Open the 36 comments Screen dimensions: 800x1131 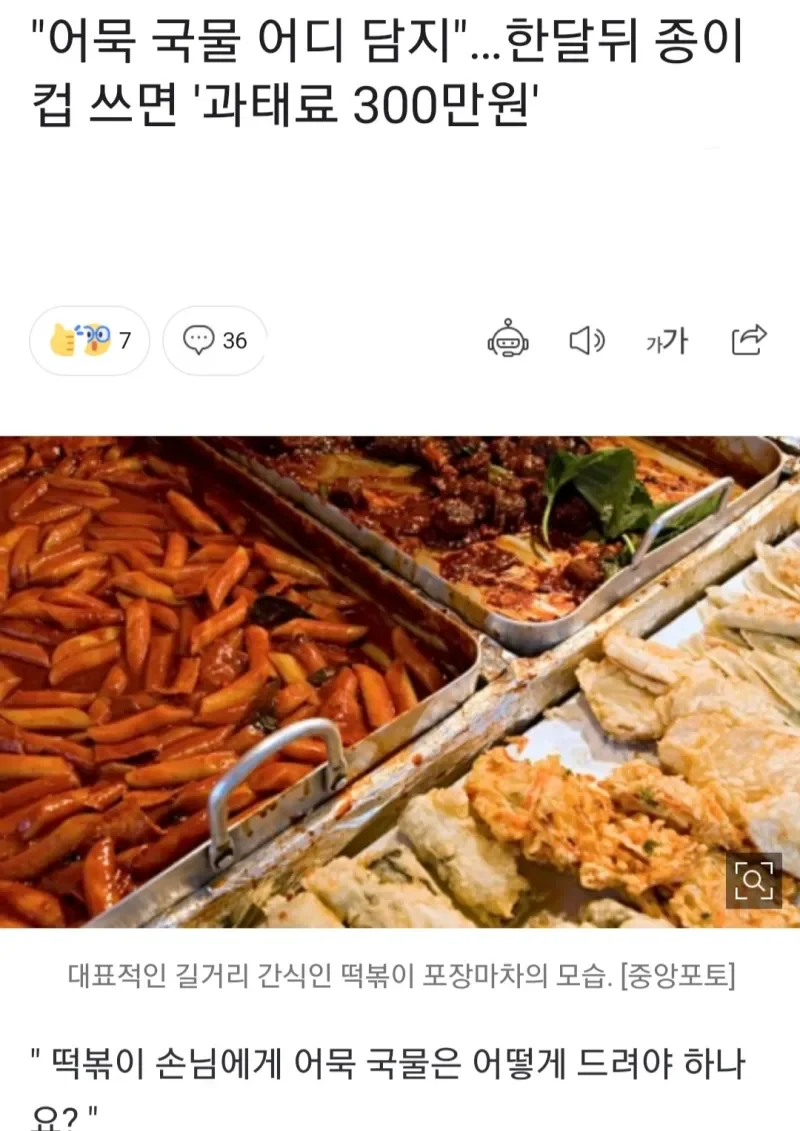tap(215, 341)
